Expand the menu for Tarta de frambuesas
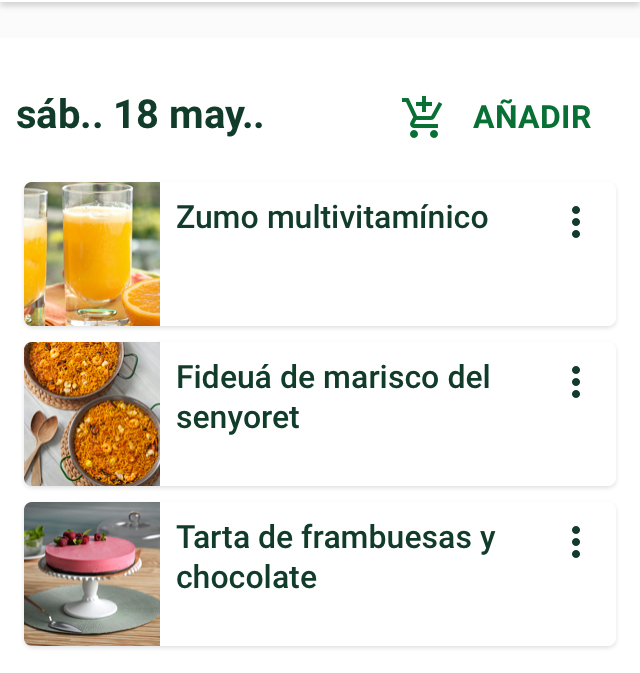 point(576,542)
